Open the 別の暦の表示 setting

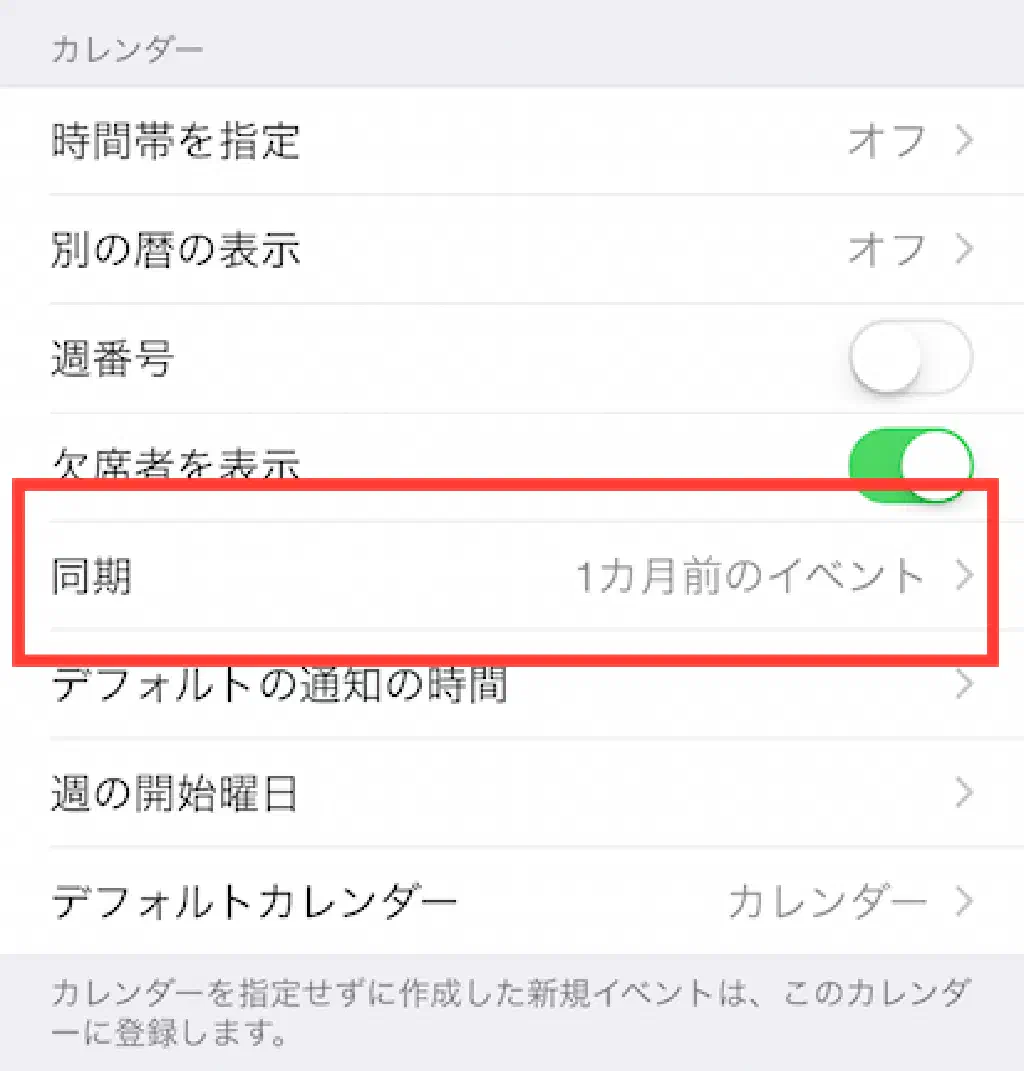point(512,249)
